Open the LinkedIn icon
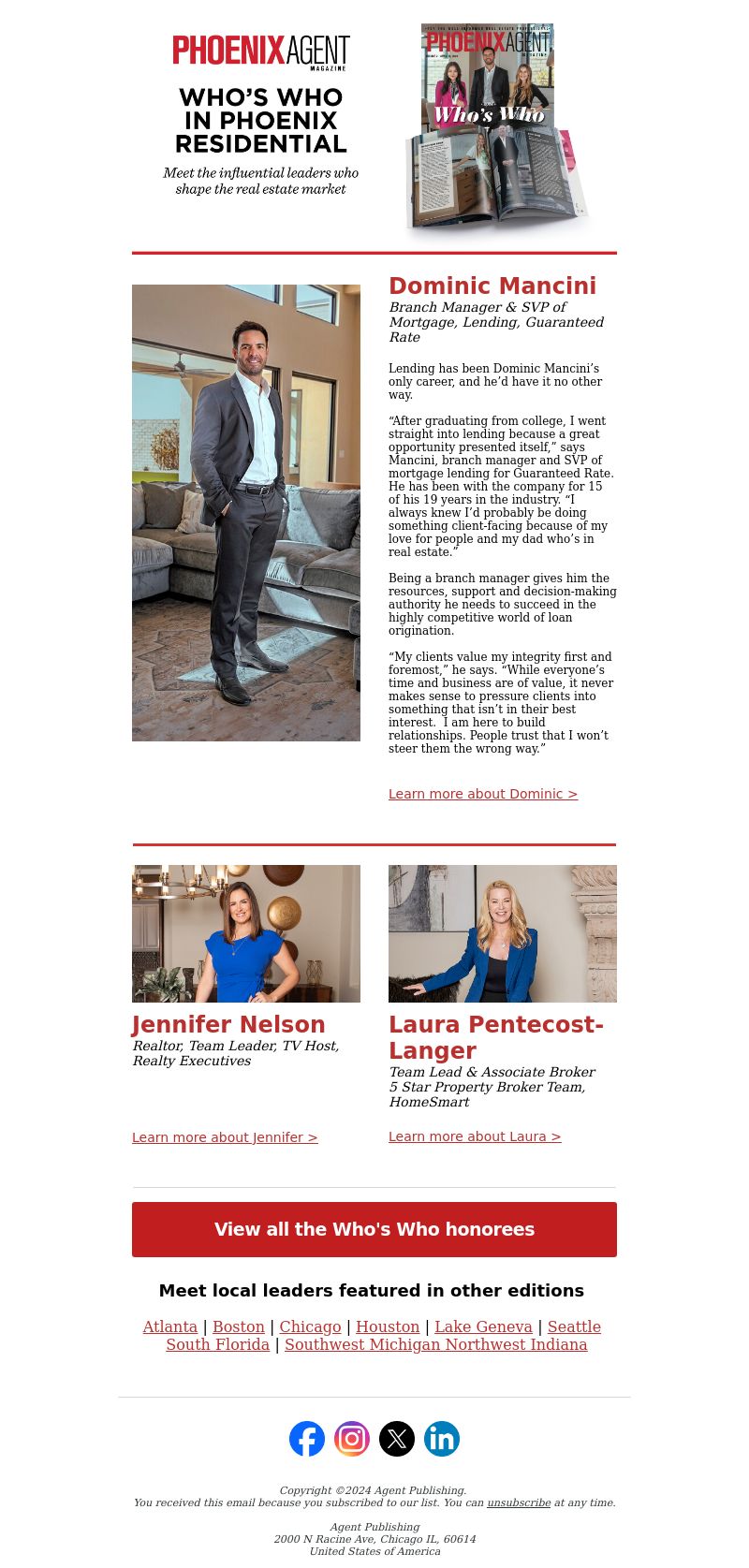The image size is (749, 1568). [x=442, y=1439]
